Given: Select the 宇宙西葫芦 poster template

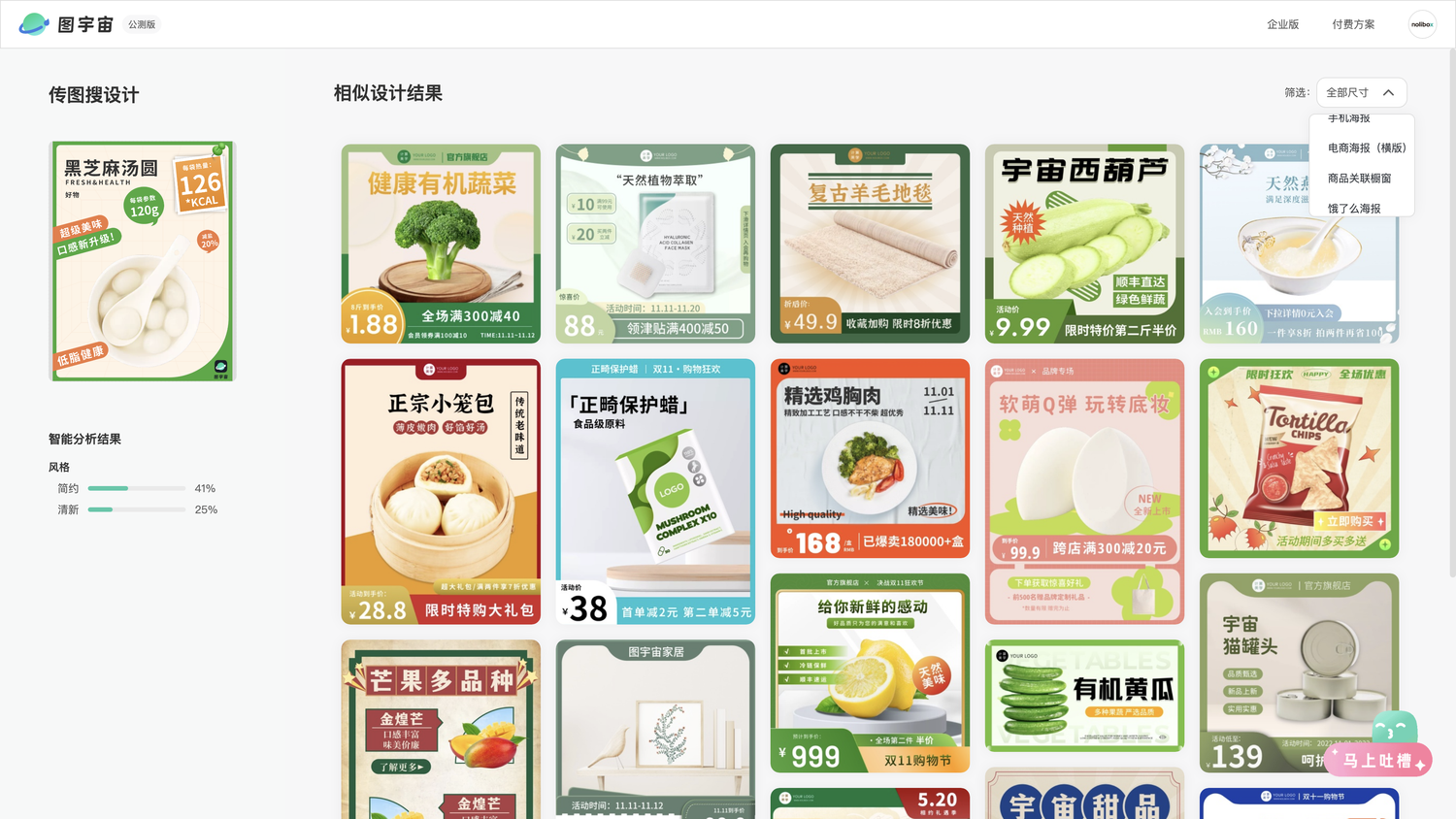Looking at the screenshot, I should click(x=1084, y=244).
